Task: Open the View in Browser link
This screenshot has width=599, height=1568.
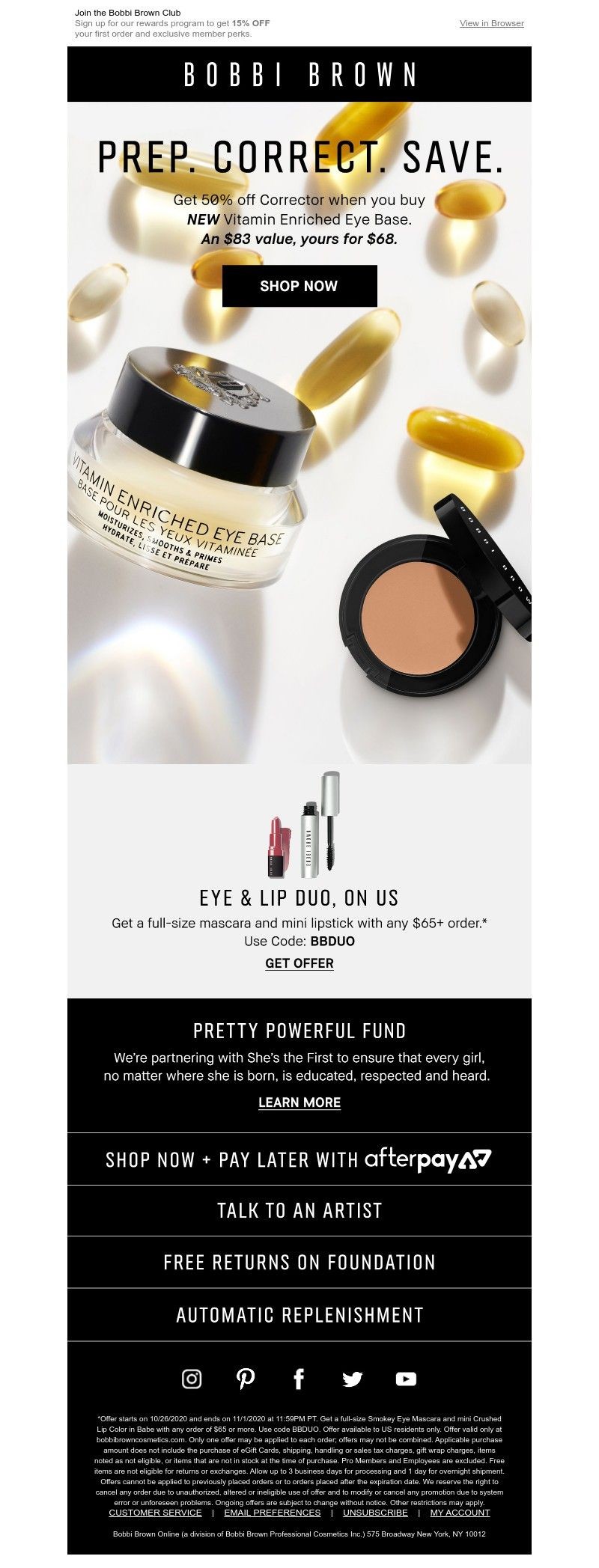Action: point(491,23)
